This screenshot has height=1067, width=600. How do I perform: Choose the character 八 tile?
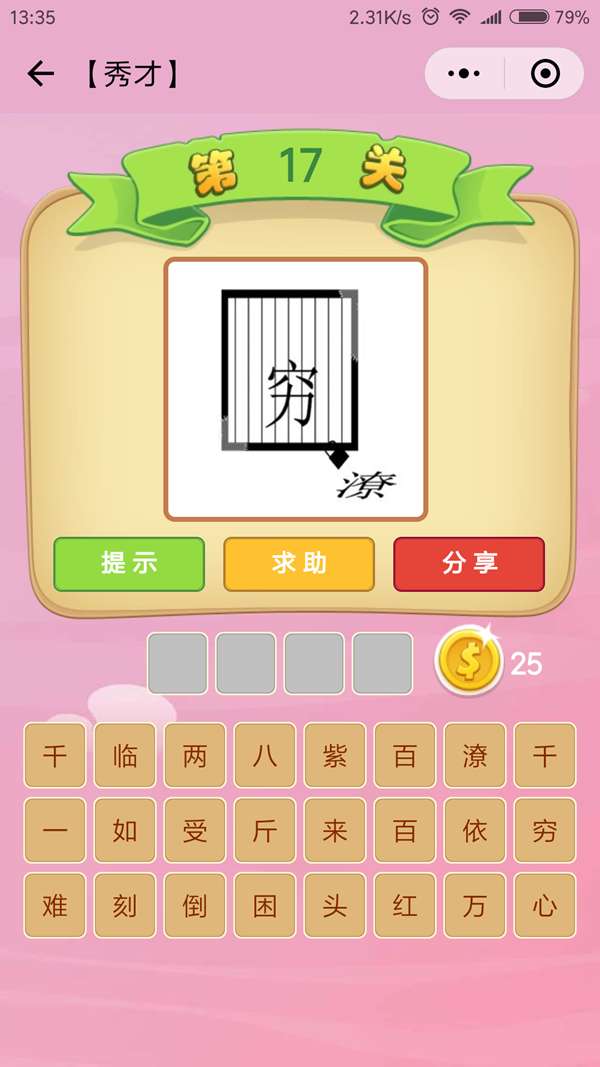[265, 755]
